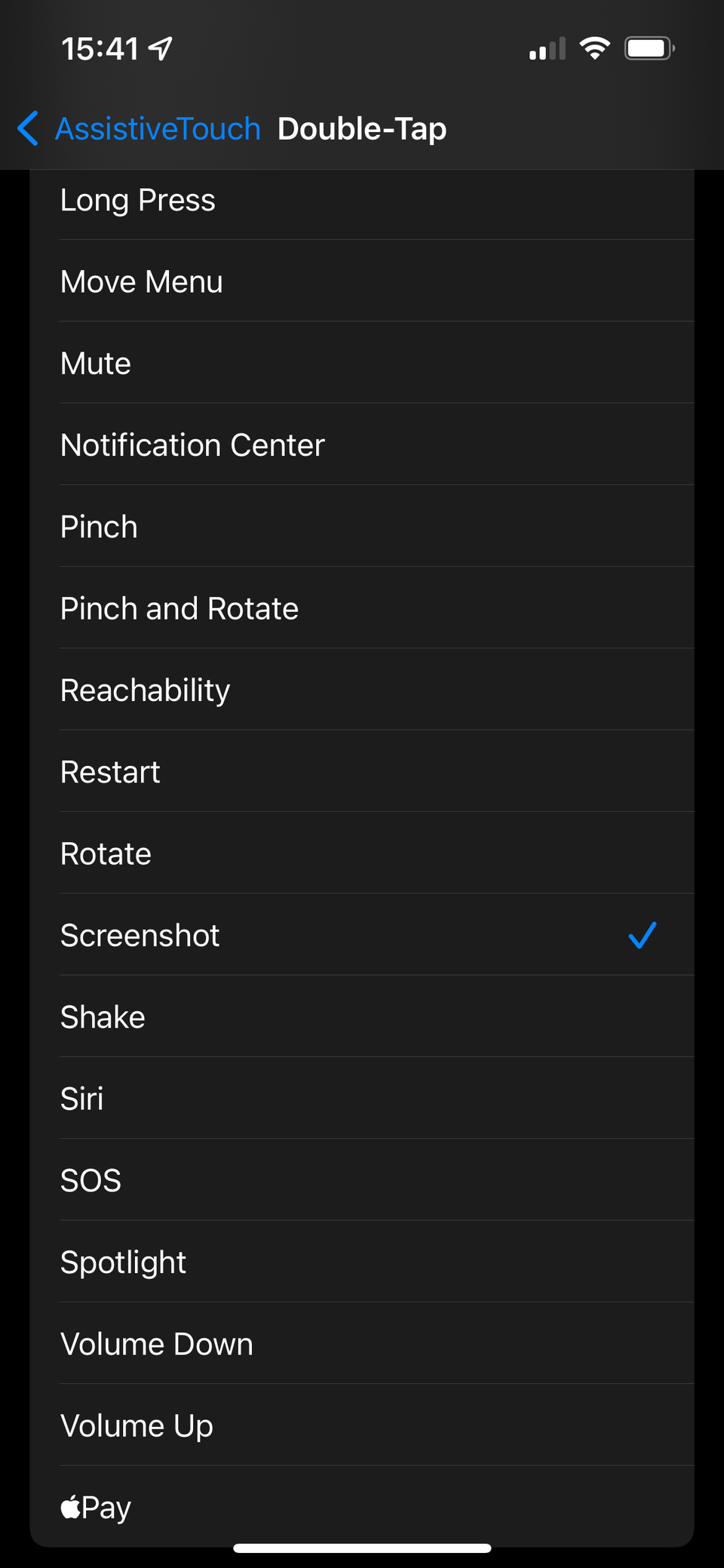This screenshot has width=724, height=1568.
Task: Select Volume Down action
Action: [157, 1345]
